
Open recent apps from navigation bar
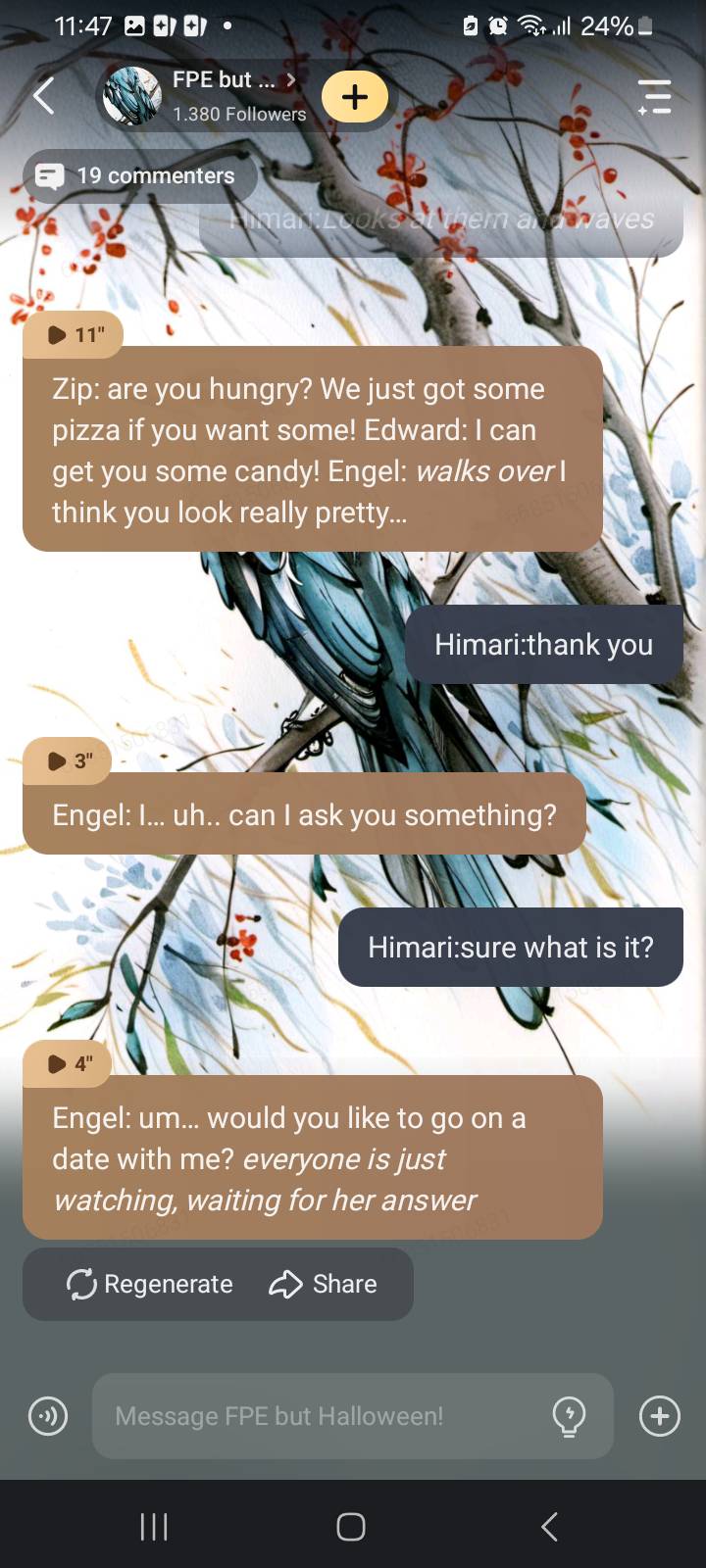tap(154, 1526)
